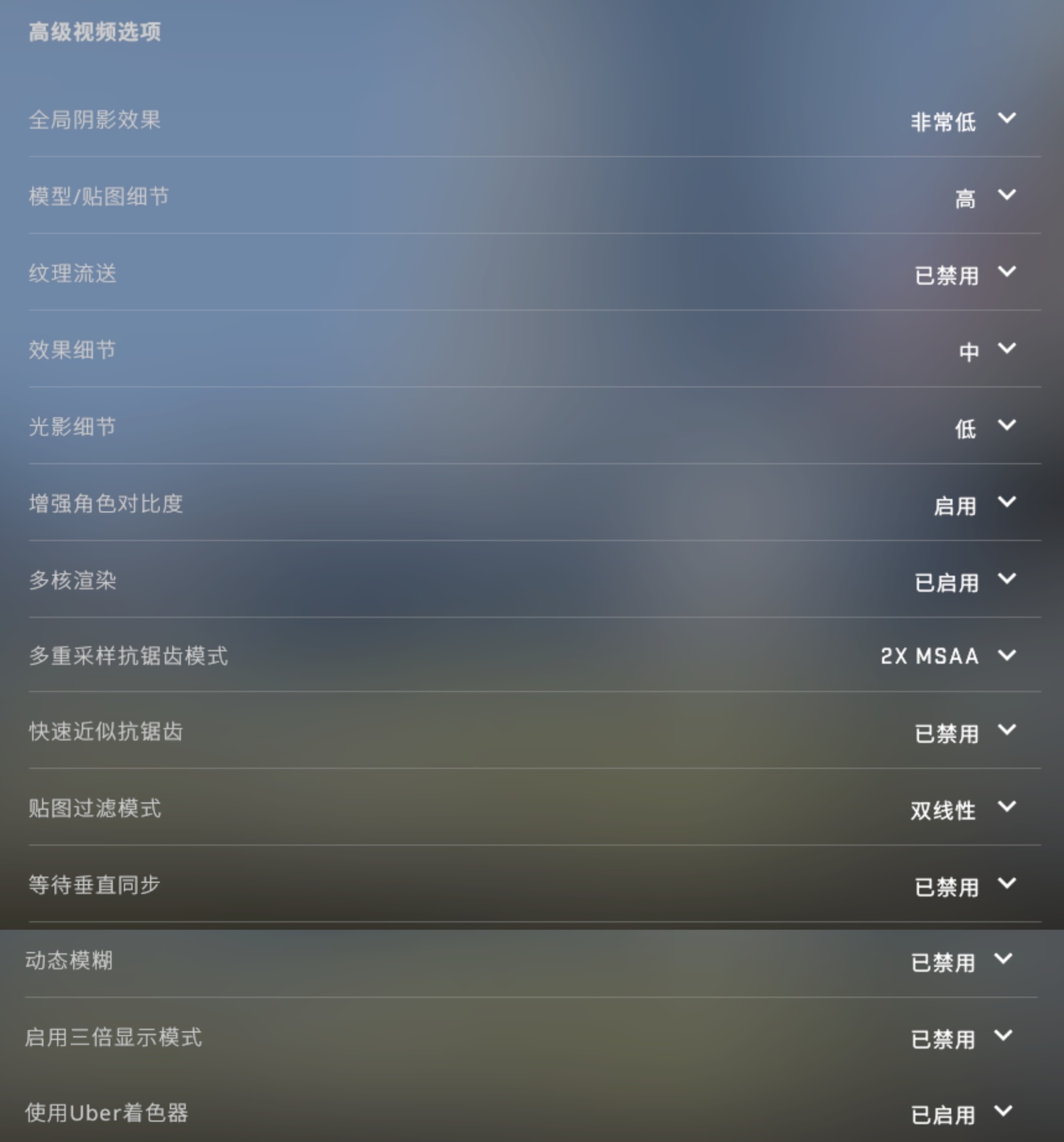Expand the 启用三倍显示模式 options
Image resolution: width=1064 pixels, height=1142 pixels.
point(1003,1036)
